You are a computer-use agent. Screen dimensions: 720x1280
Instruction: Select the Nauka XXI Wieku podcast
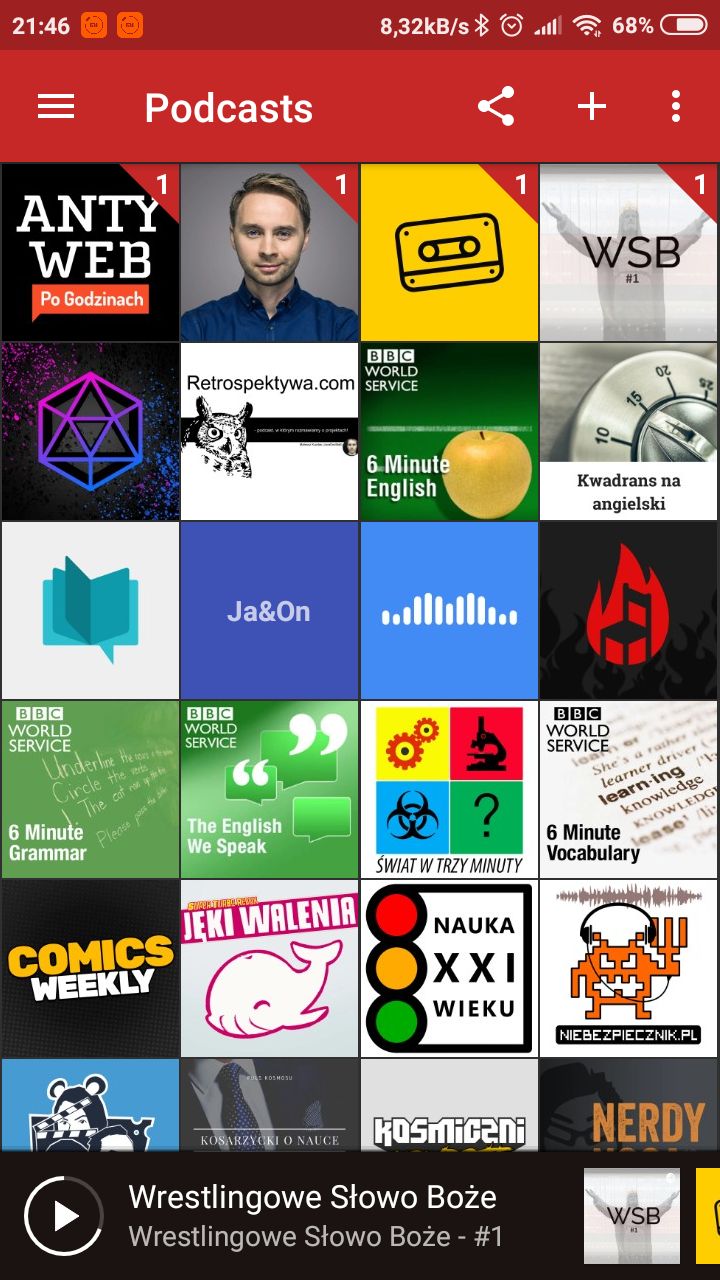click(449, 969)
